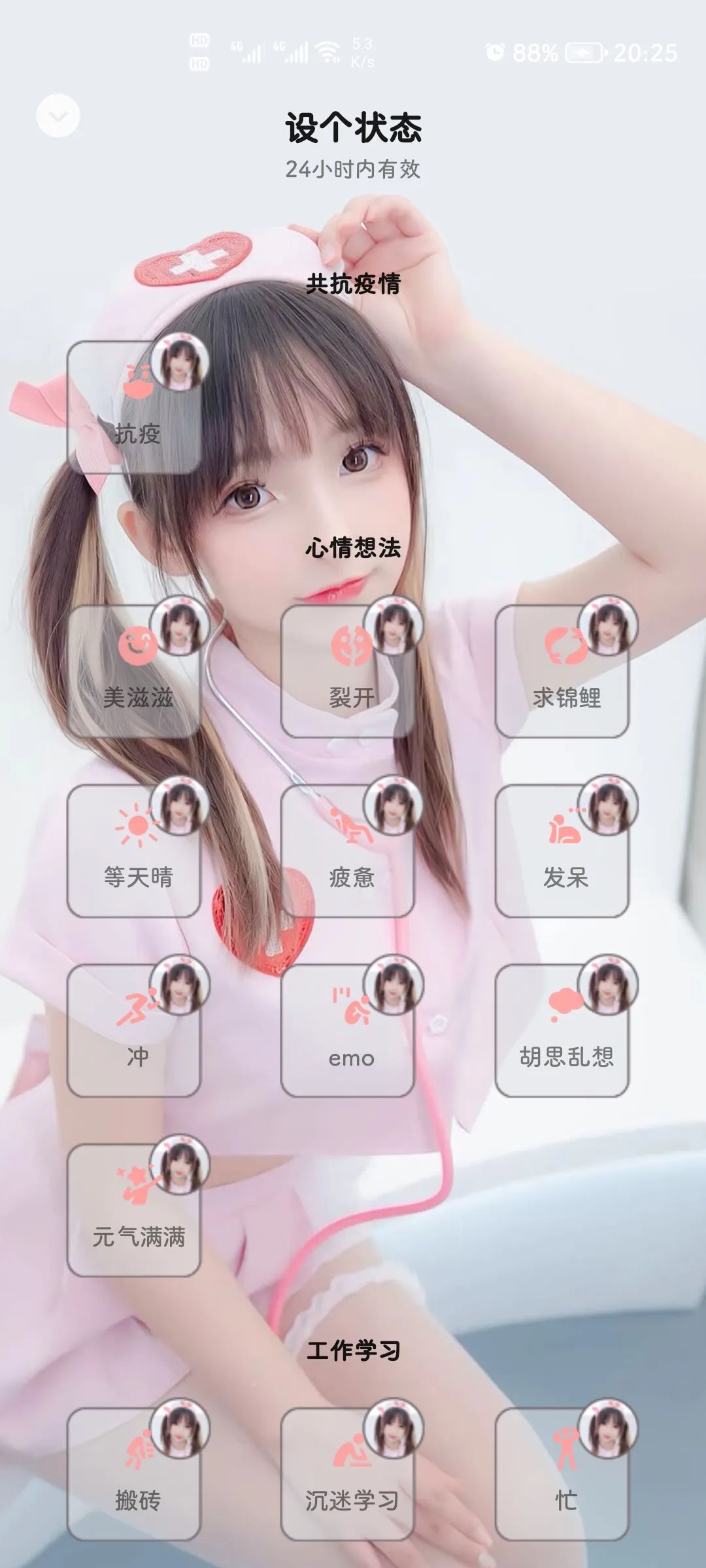706x1568 pixels.
Task: Choose the 元气满满 status
Action: click(x=134, y=1211)
